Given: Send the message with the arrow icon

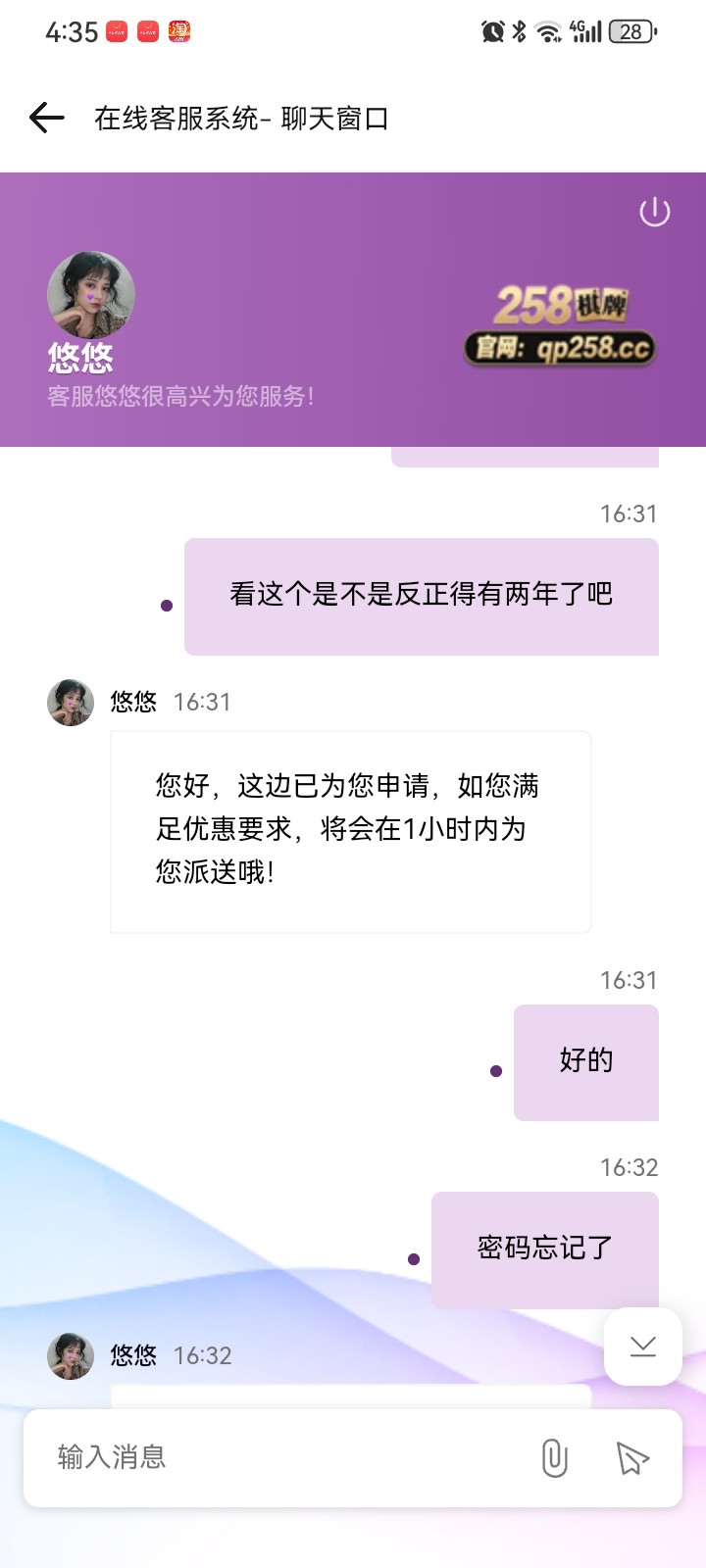Looking at the screenshot, I should [632, 1457].
